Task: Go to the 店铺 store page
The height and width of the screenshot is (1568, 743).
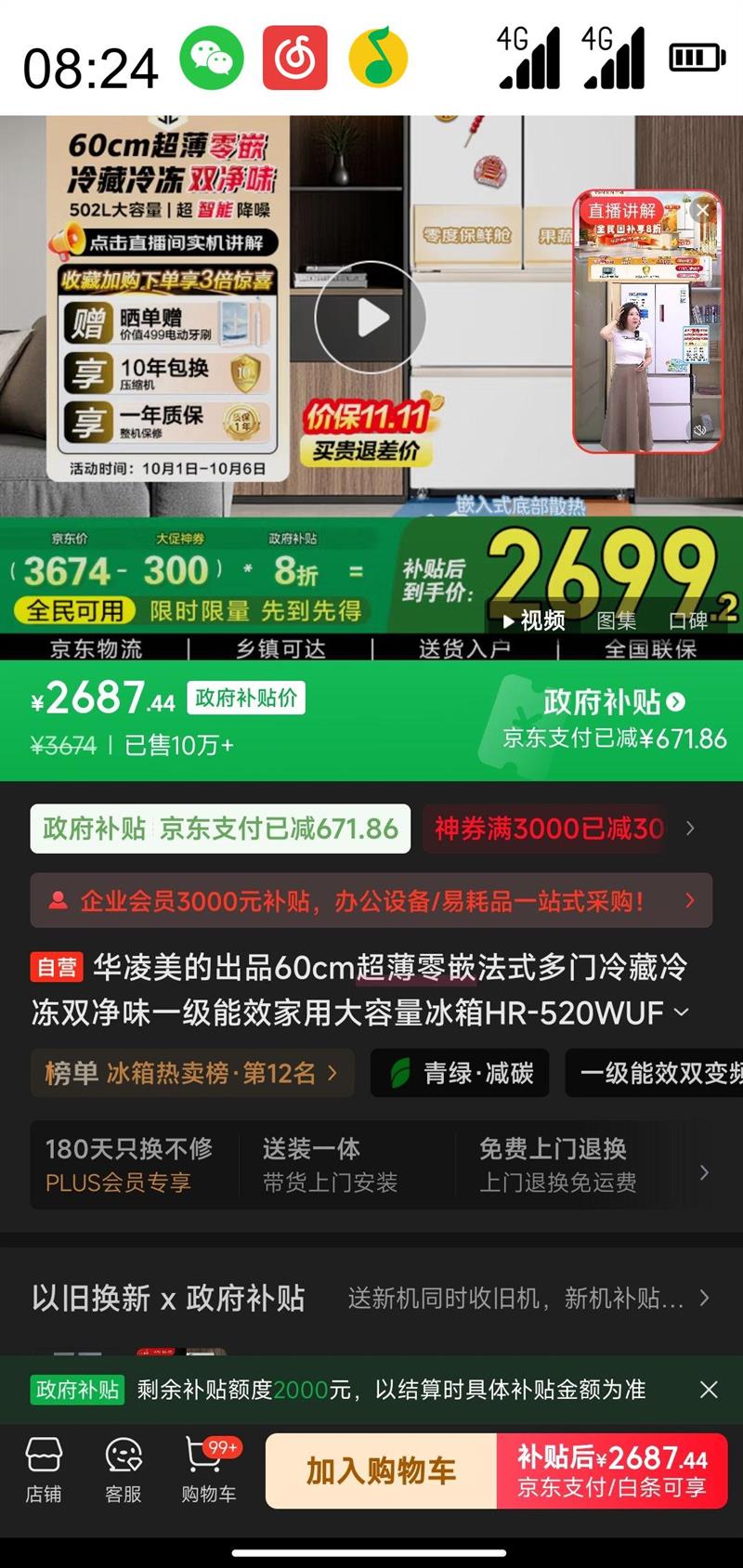Action: point(44,1470)
